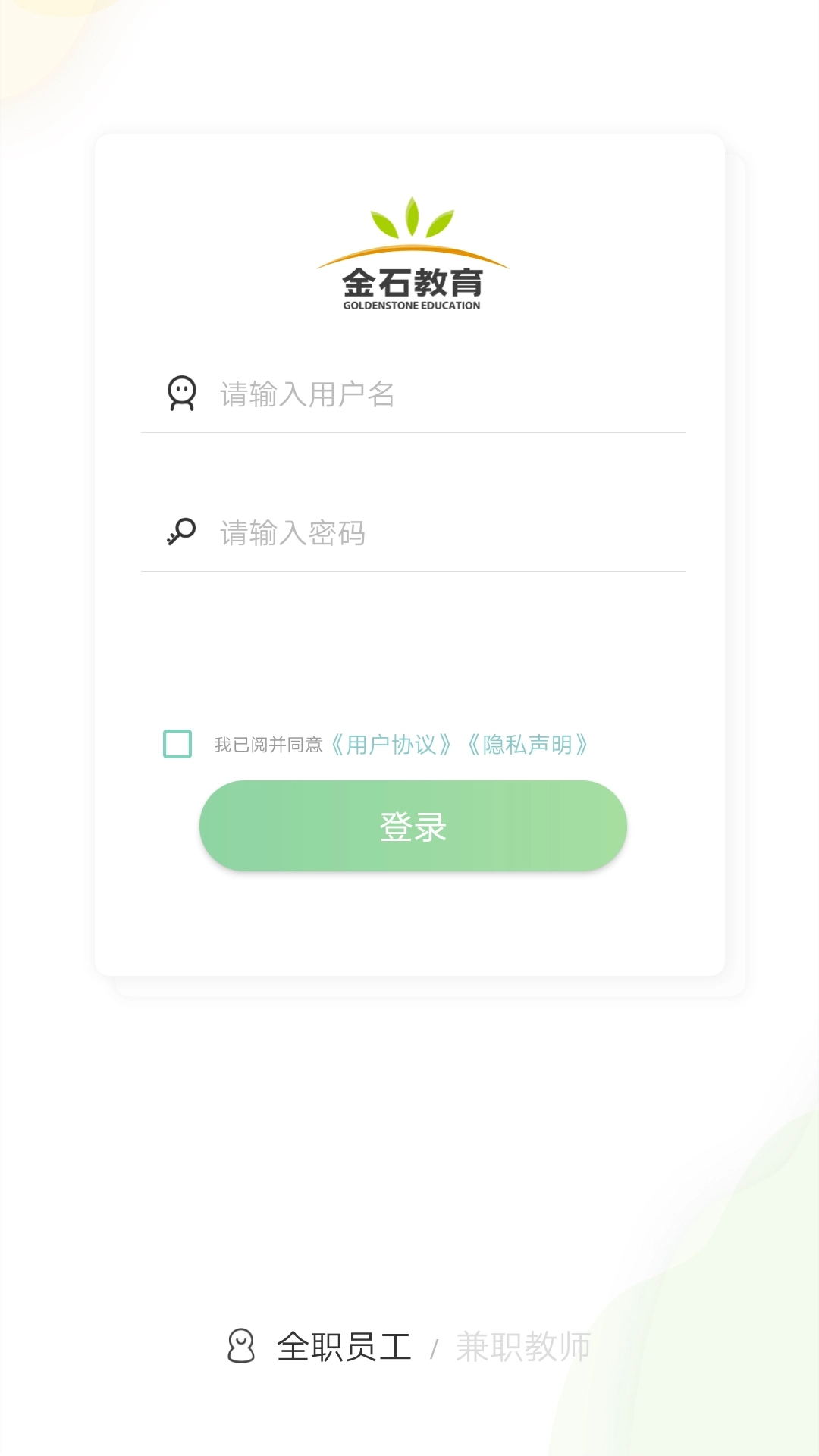Toggle acceptance of the user agreement
The width and height of the screenshot is (819, 1456).
coord(177,745)
